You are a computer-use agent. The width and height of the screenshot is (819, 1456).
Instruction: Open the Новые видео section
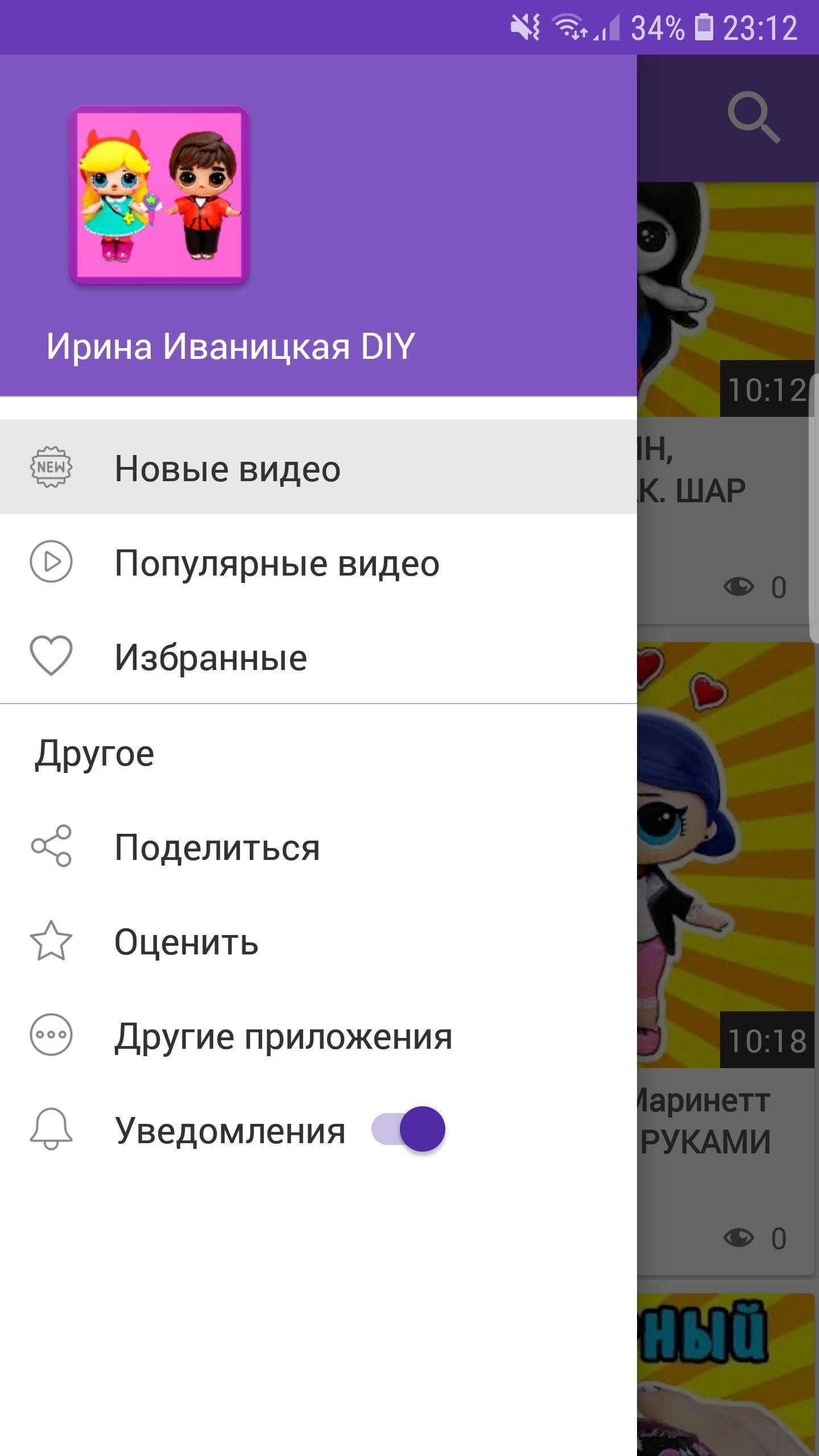(318, 468)
